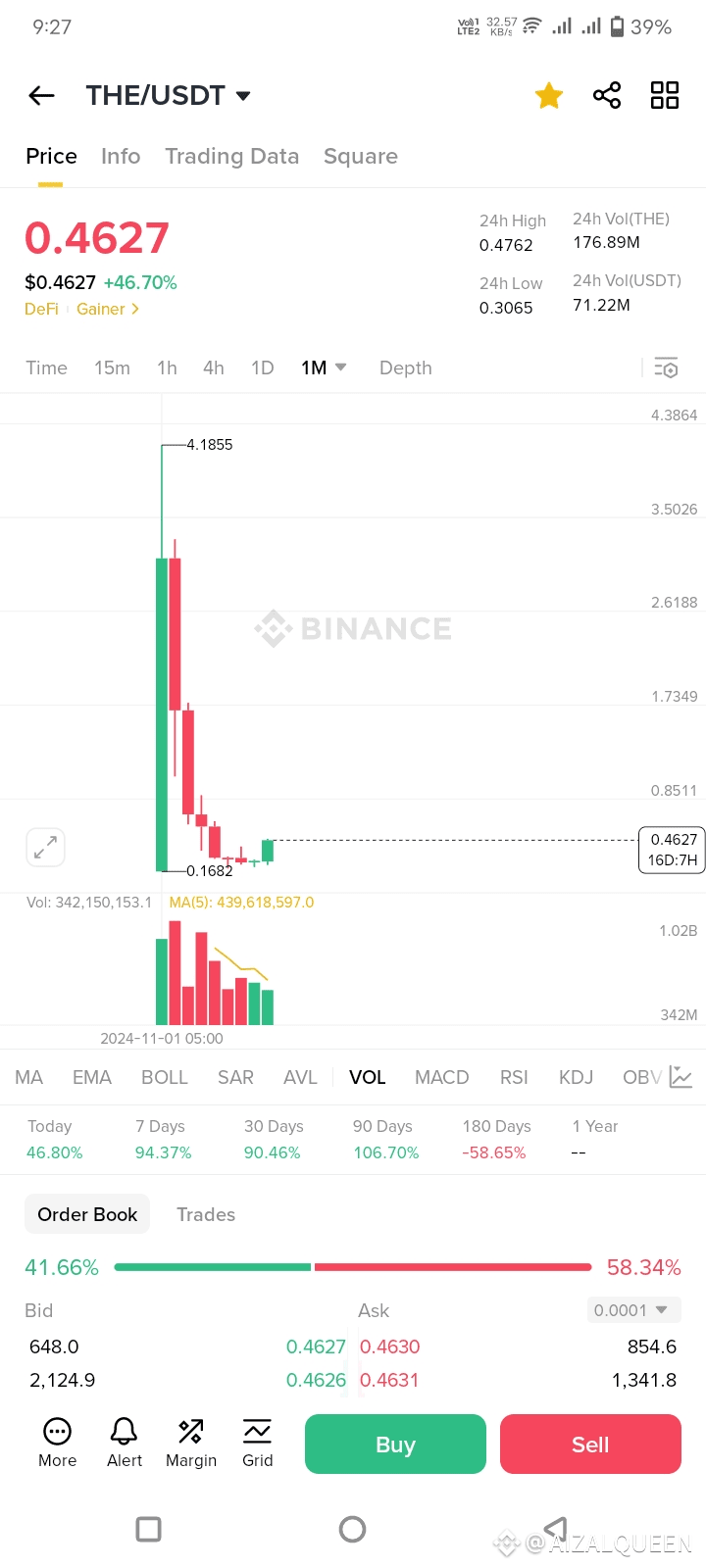Show the Depth chart
Viewport: 706px width, 1568px height.
coord(406,367)
